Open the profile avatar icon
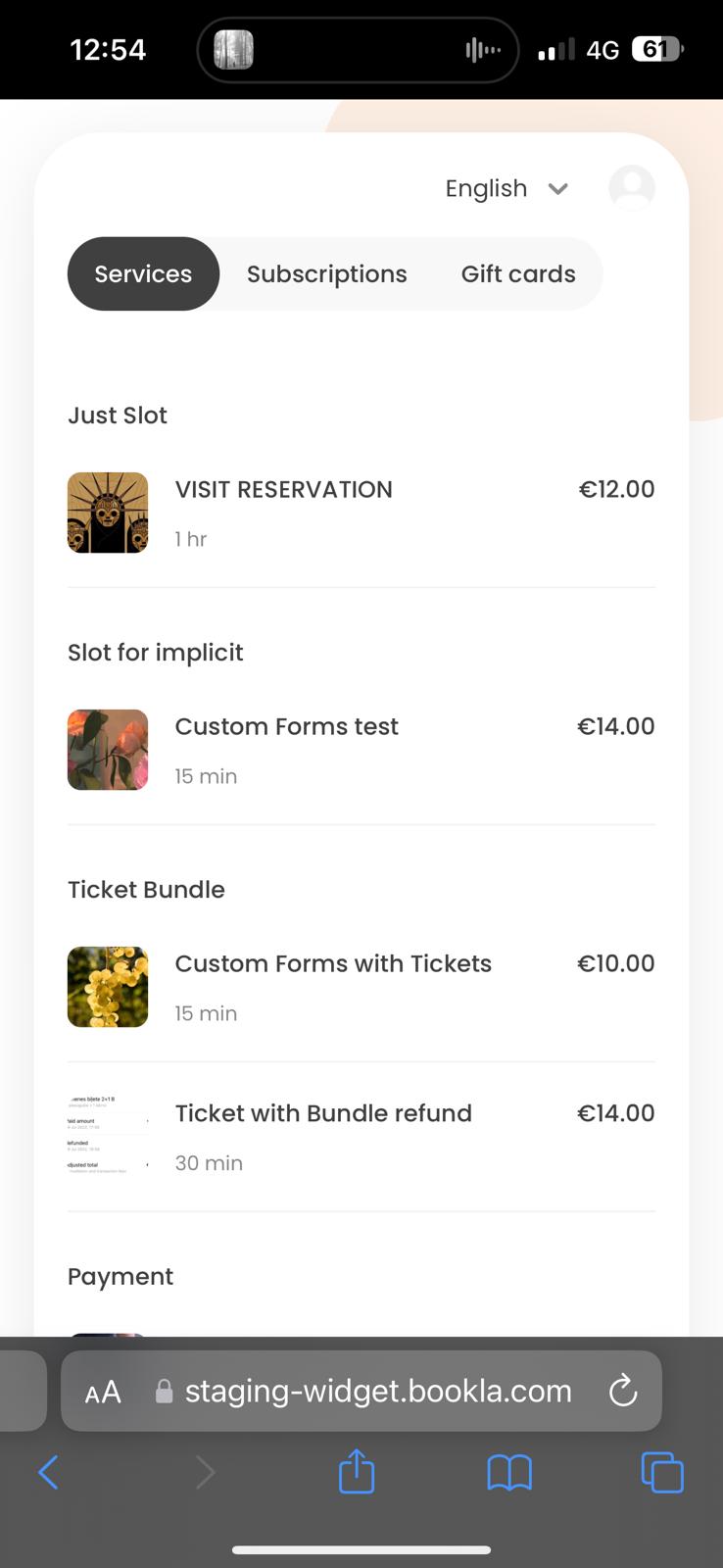 click(632, 188)
